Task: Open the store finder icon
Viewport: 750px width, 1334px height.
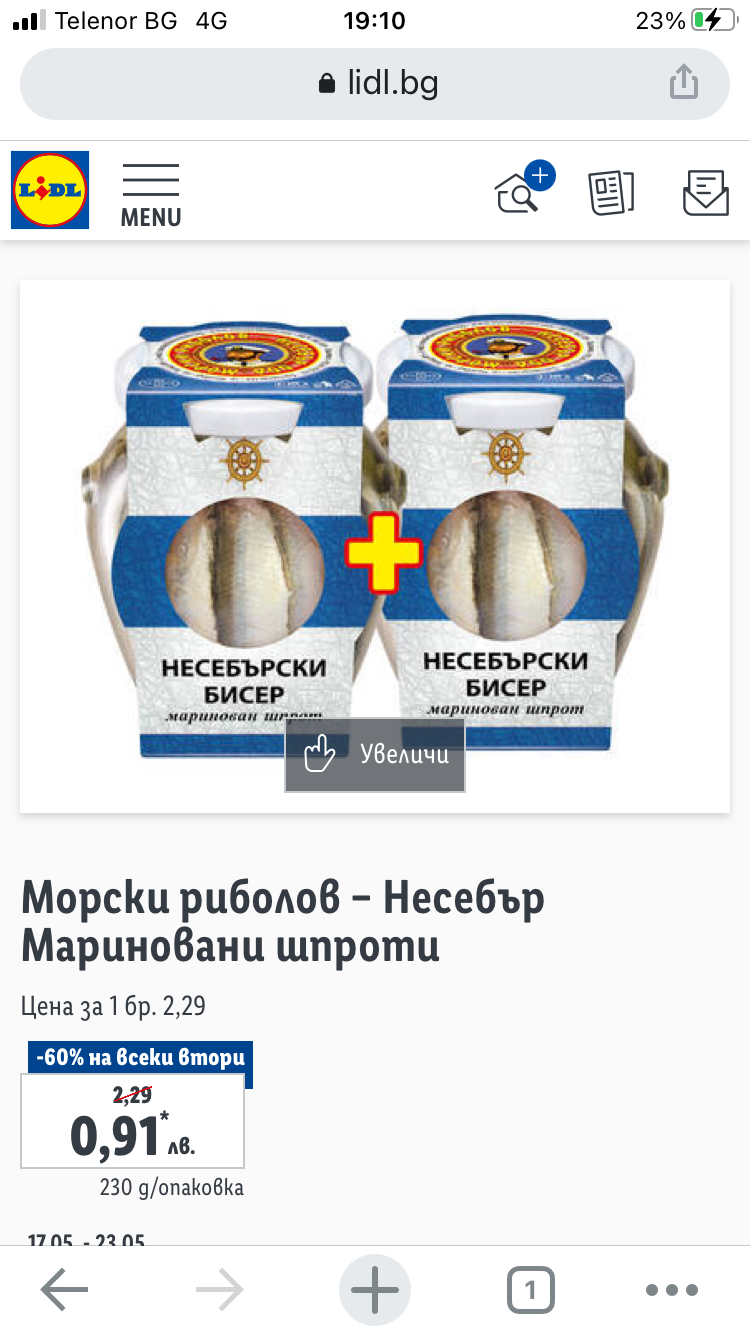Action: 522,190
